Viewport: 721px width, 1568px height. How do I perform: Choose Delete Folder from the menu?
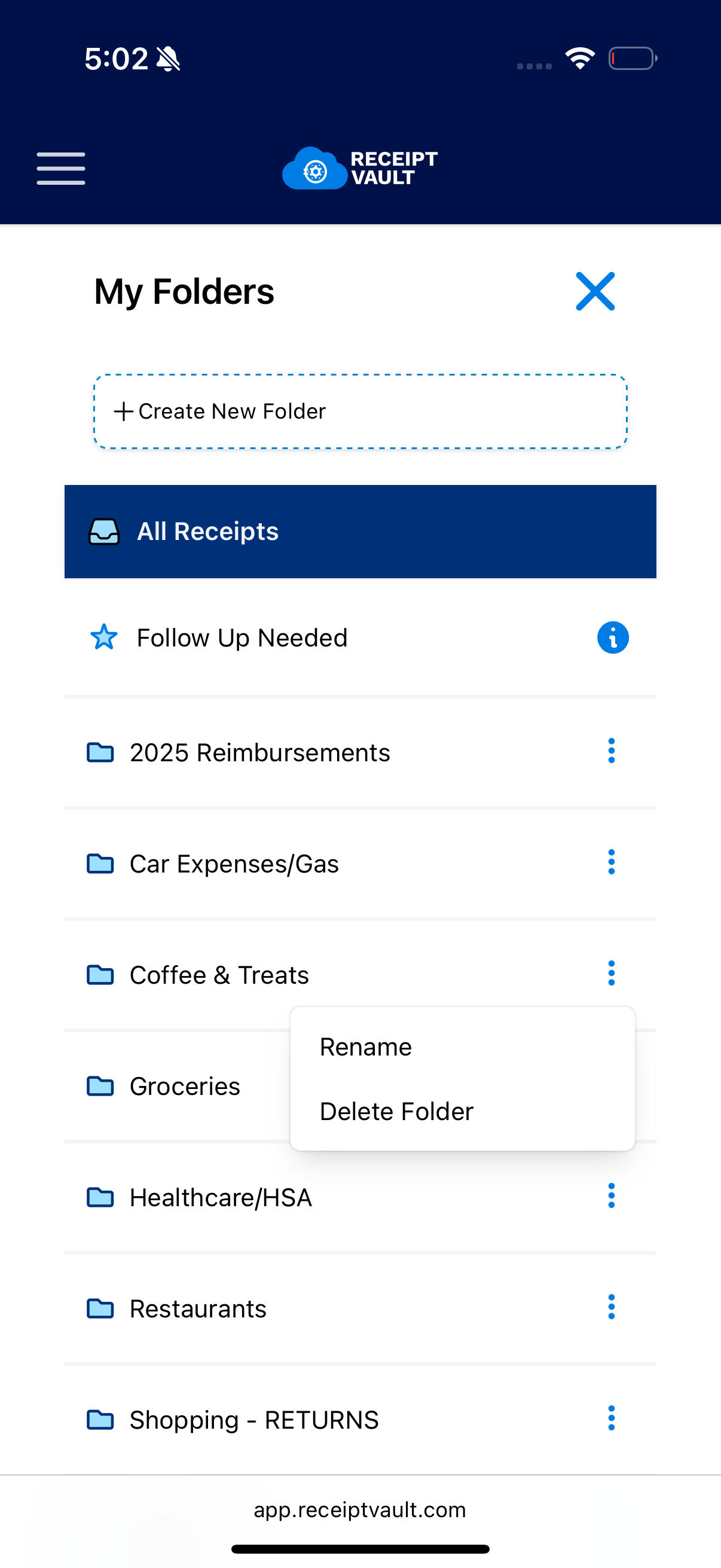click(396, 1112)
